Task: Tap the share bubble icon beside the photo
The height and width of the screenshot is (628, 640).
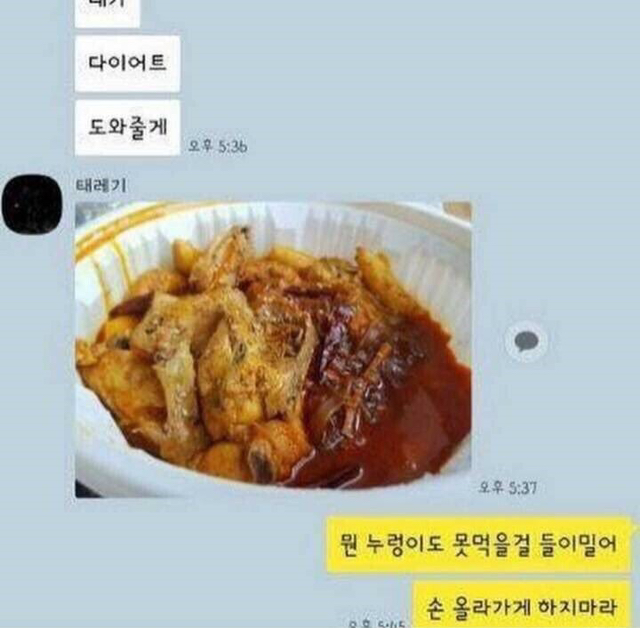Action: tap(526, 342)
